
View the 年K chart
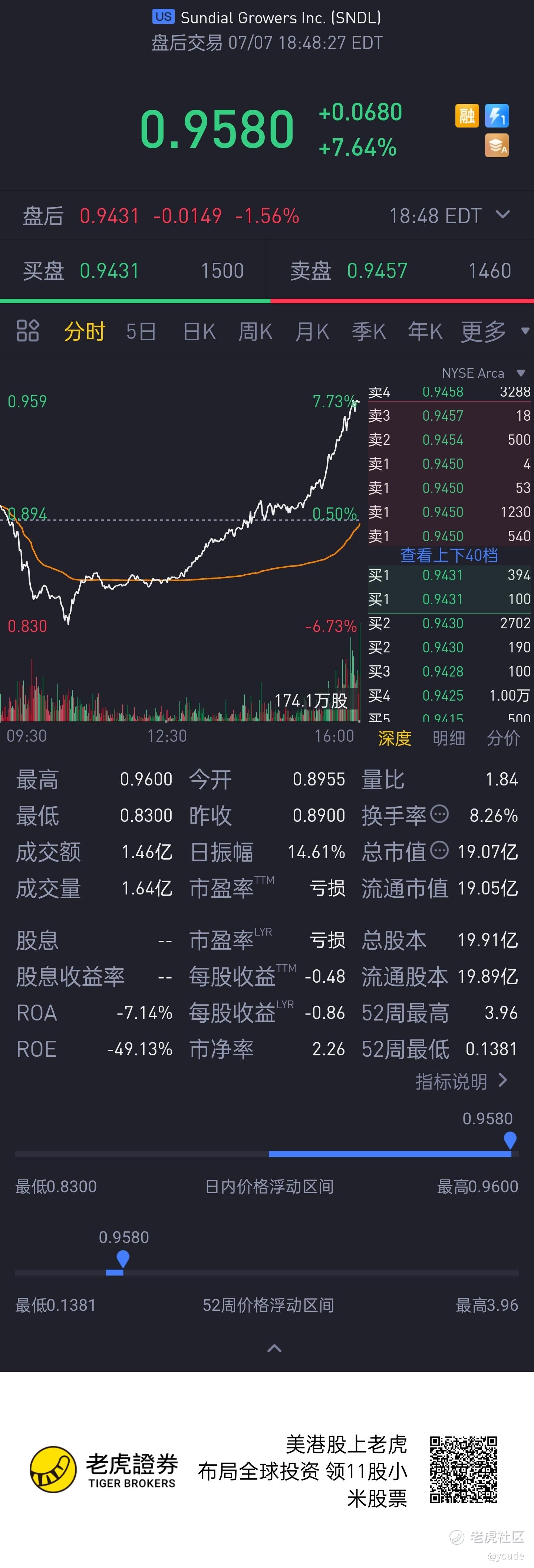[x=425, y=332]
